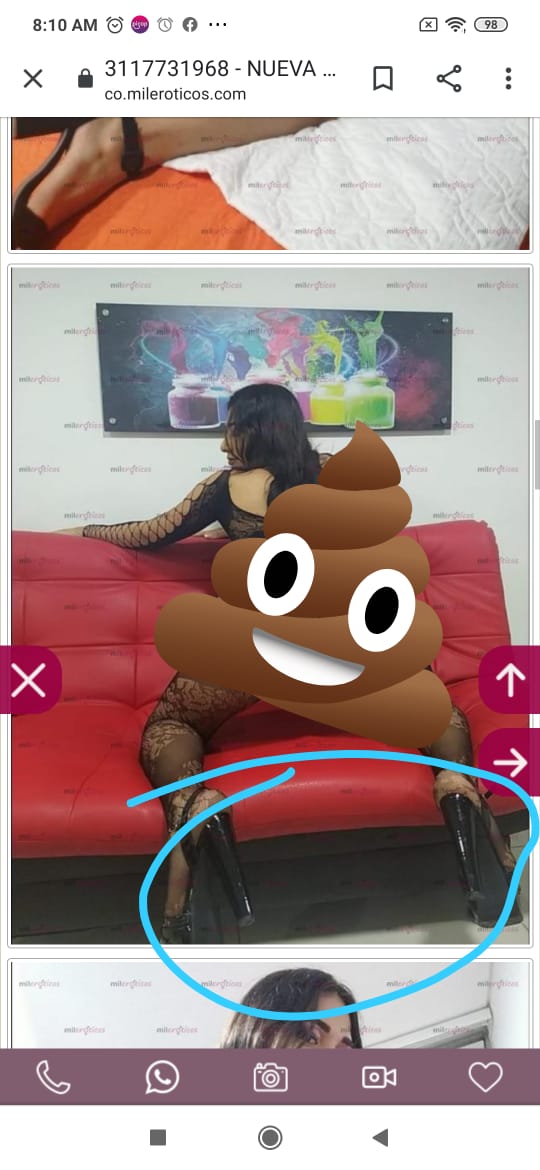The width and height of the screenshot is (540, 1170).
Task: Close the browser tab with the X
Action: click(x=33, y=78)
